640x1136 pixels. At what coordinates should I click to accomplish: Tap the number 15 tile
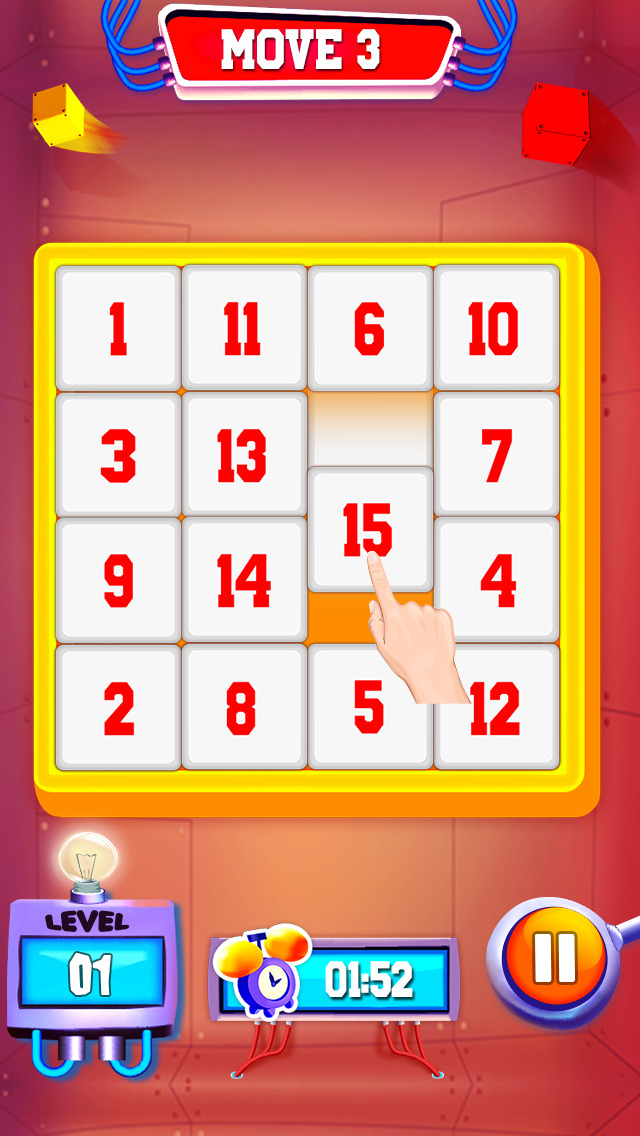(x=370, y=530)
